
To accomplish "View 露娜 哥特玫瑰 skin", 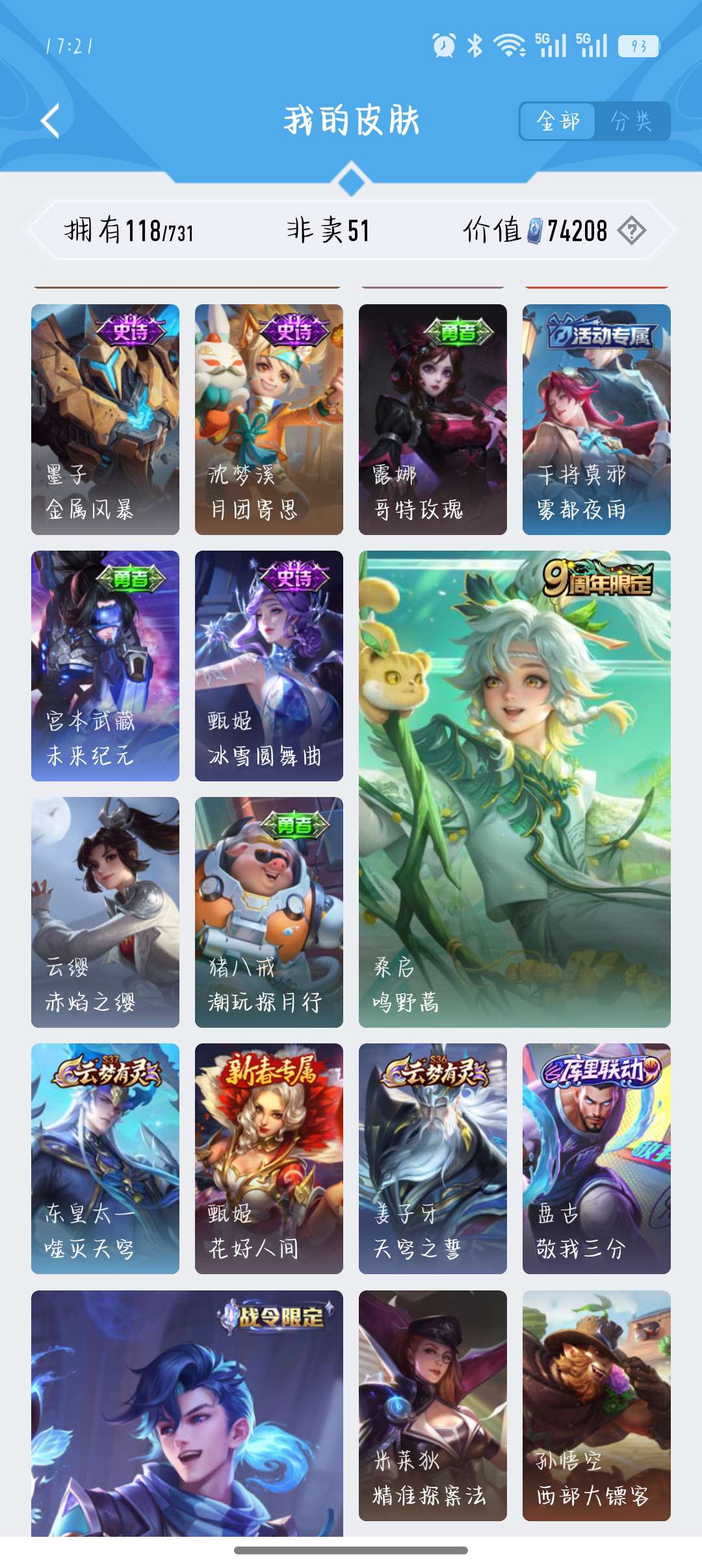I will (433, 419).
